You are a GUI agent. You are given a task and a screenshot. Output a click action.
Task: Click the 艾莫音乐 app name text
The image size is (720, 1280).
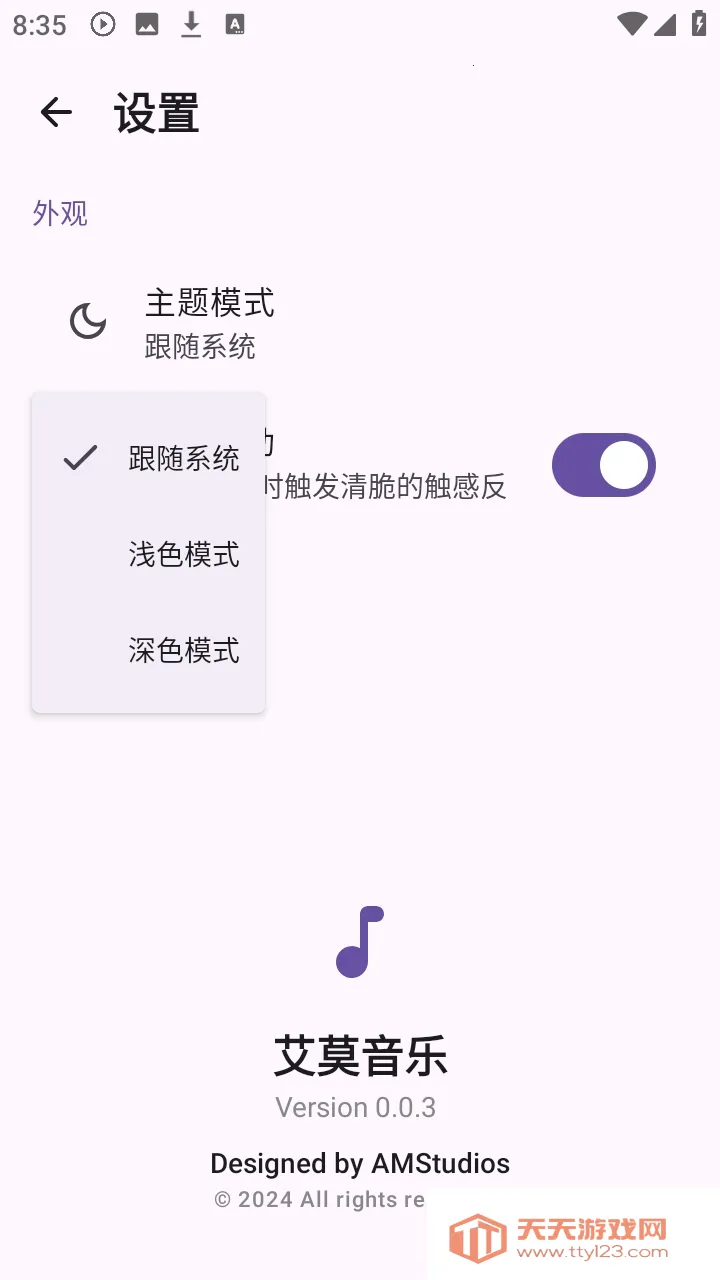coord(359,1057)
